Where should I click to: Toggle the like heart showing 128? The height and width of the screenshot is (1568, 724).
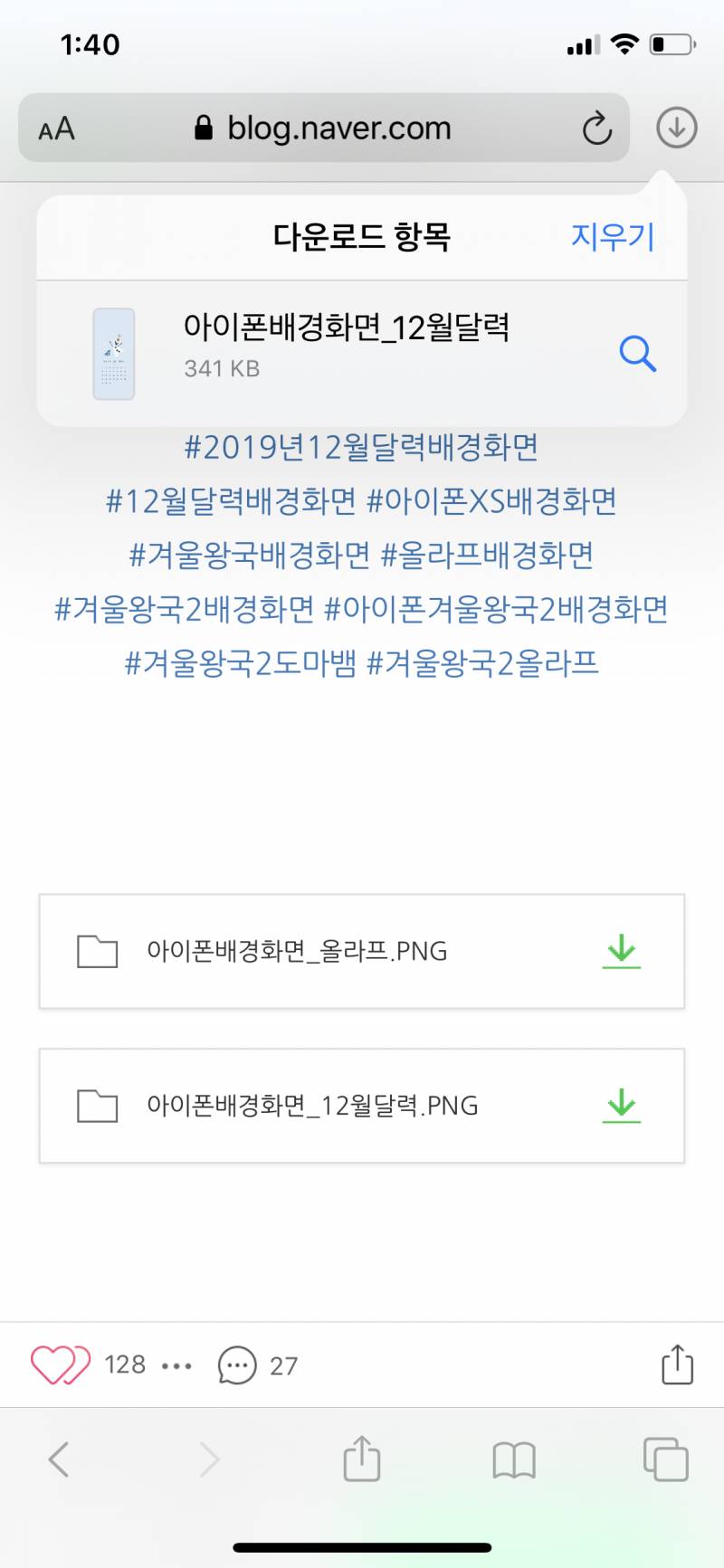(x=60, y=1364)
